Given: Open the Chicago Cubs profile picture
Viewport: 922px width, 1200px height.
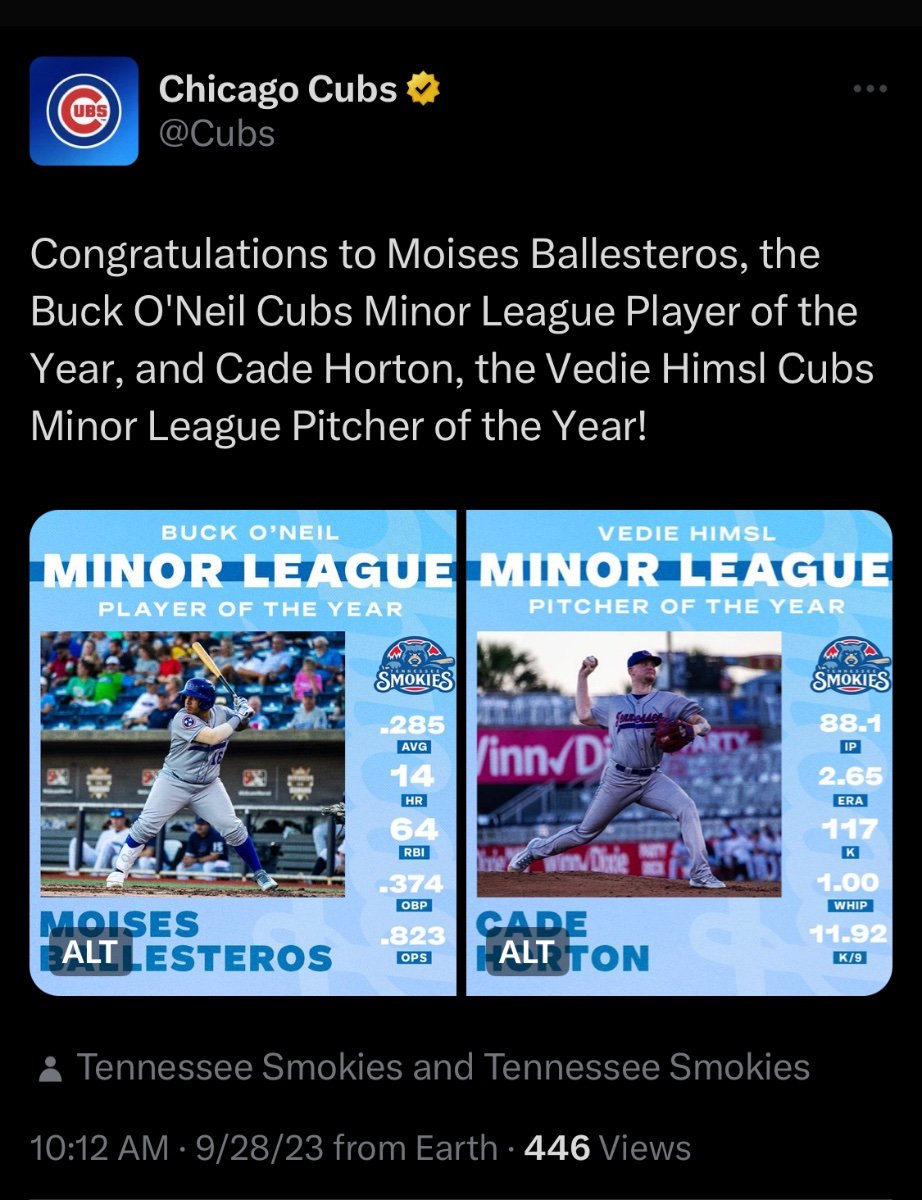Looking at the screenshot, I should click(x=84, y=111).
